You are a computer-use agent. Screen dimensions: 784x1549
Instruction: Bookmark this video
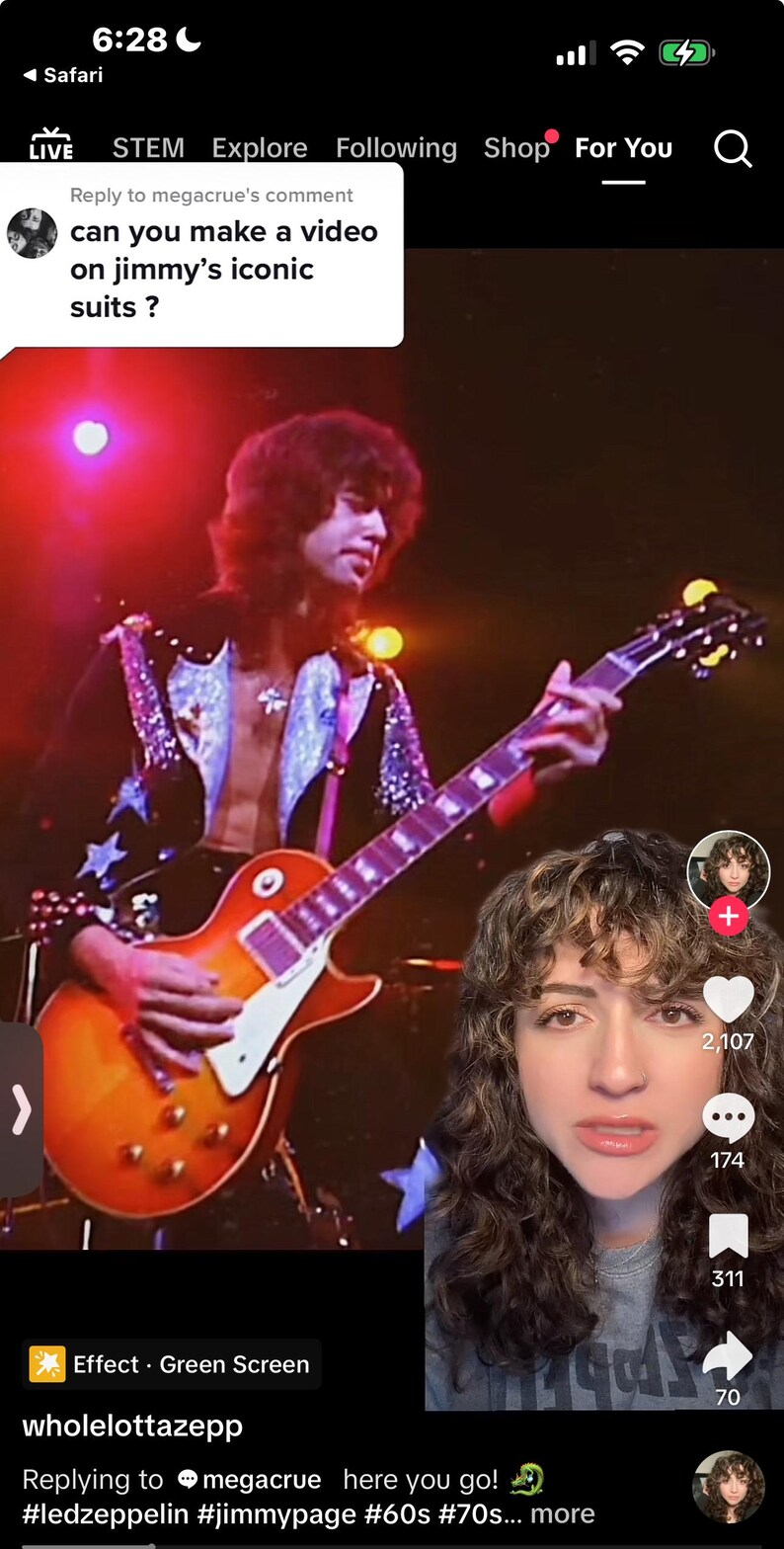[729, 1237]
